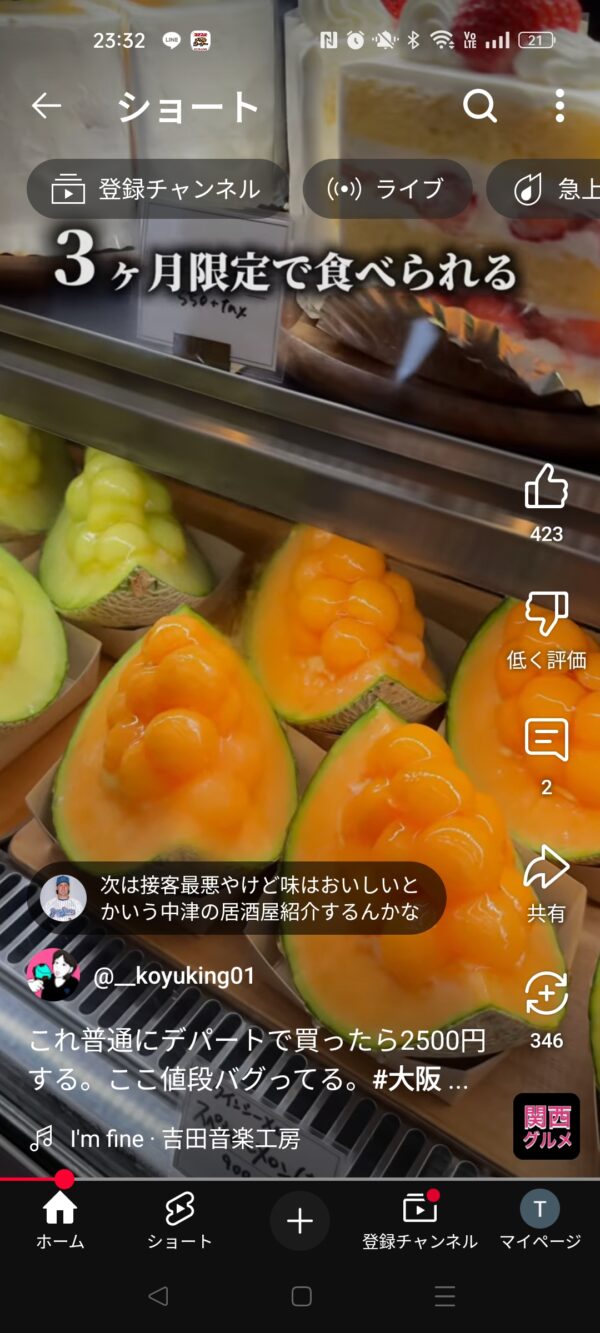Image resolution: width=600 pixels, height=1333 pixels.
Task: Select the ライブ chip
Action: pos(387,189)
